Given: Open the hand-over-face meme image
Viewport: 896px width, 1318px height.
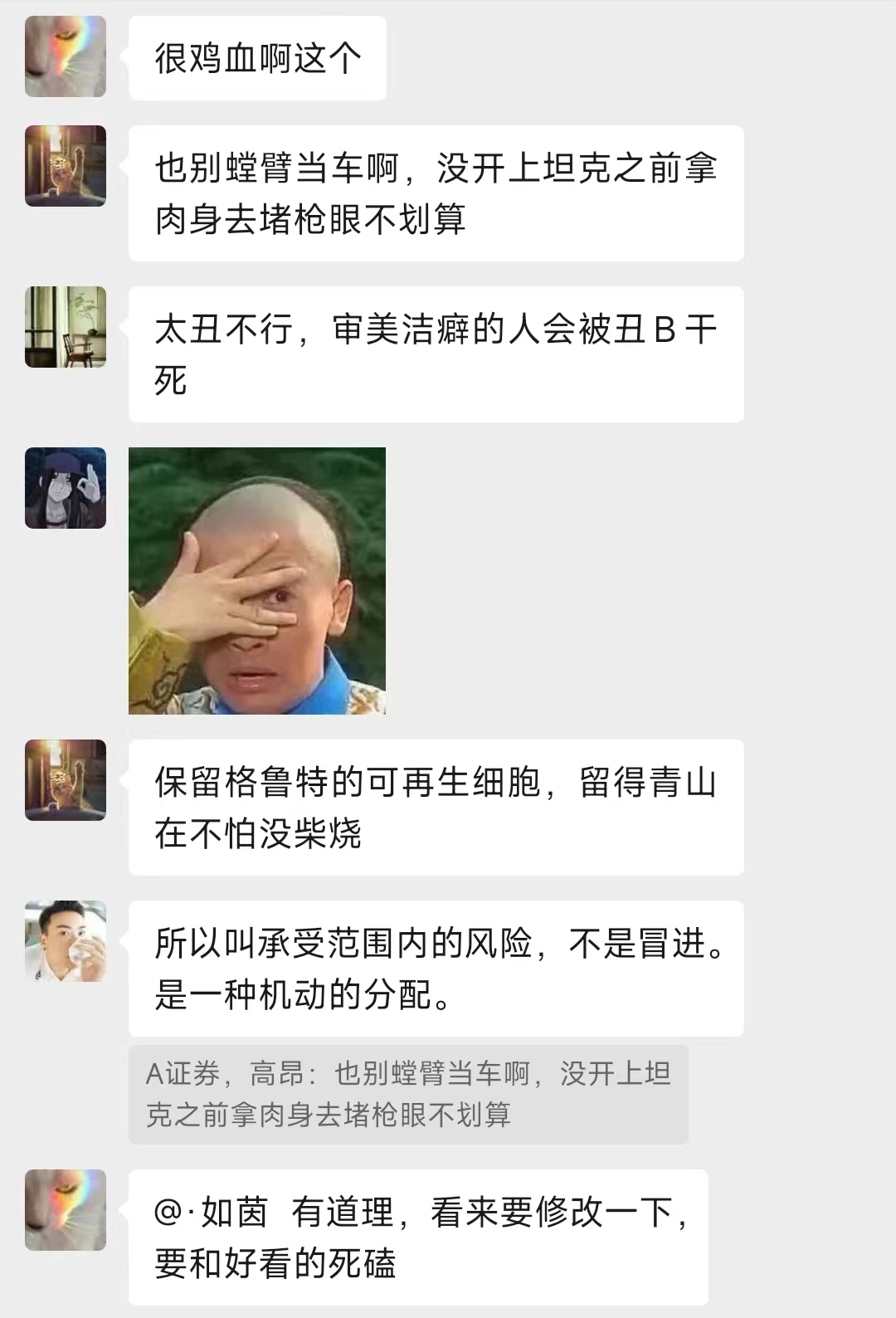Looking at the screenshot, I should 257,581.
